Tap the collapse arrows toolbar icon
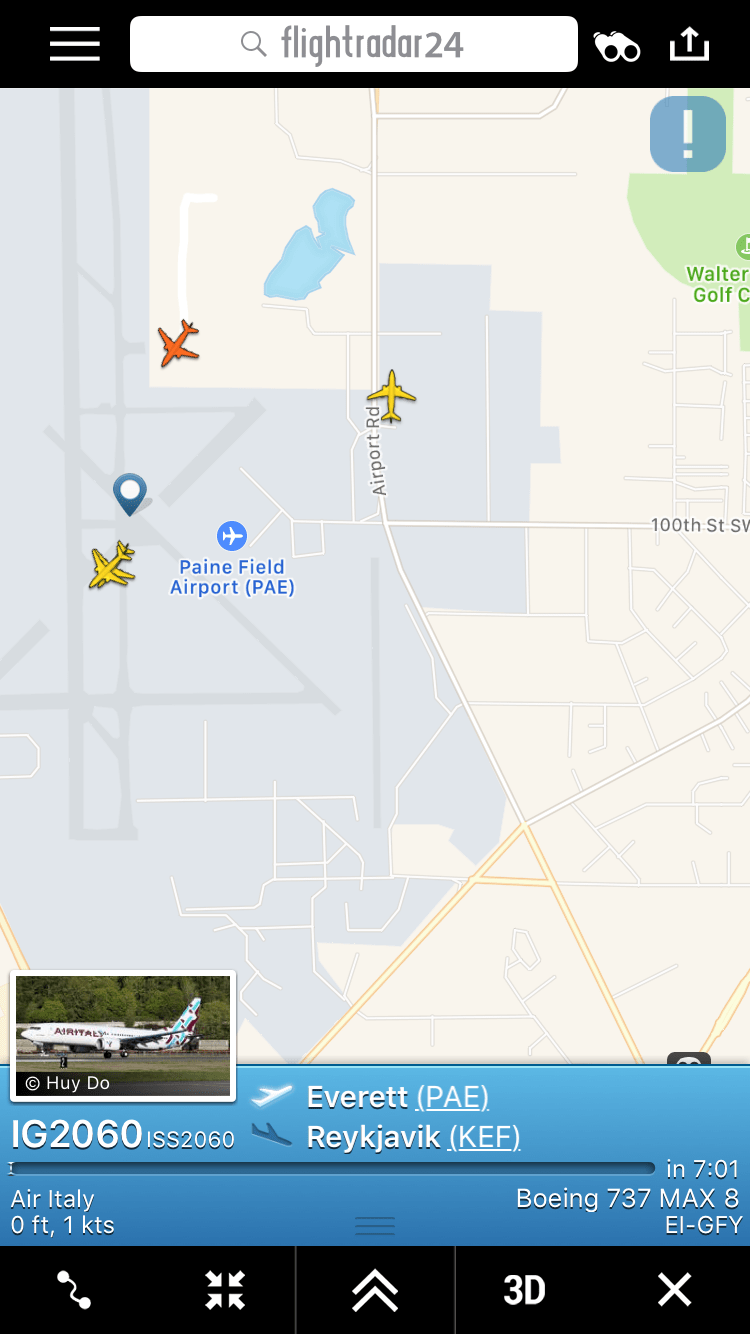 [225, 1290]
